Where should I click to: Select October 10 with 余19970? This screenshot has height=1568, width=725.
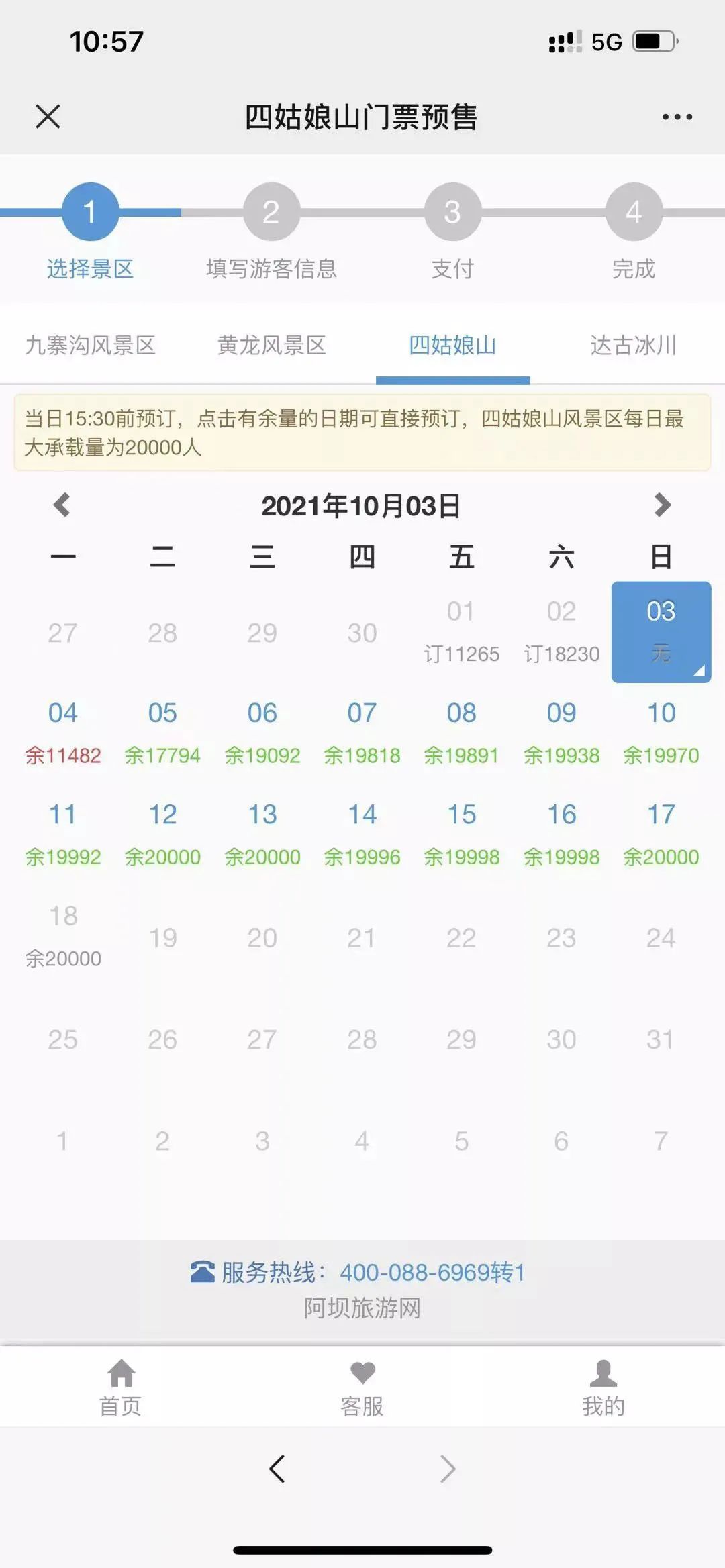[x=661, y=733]
